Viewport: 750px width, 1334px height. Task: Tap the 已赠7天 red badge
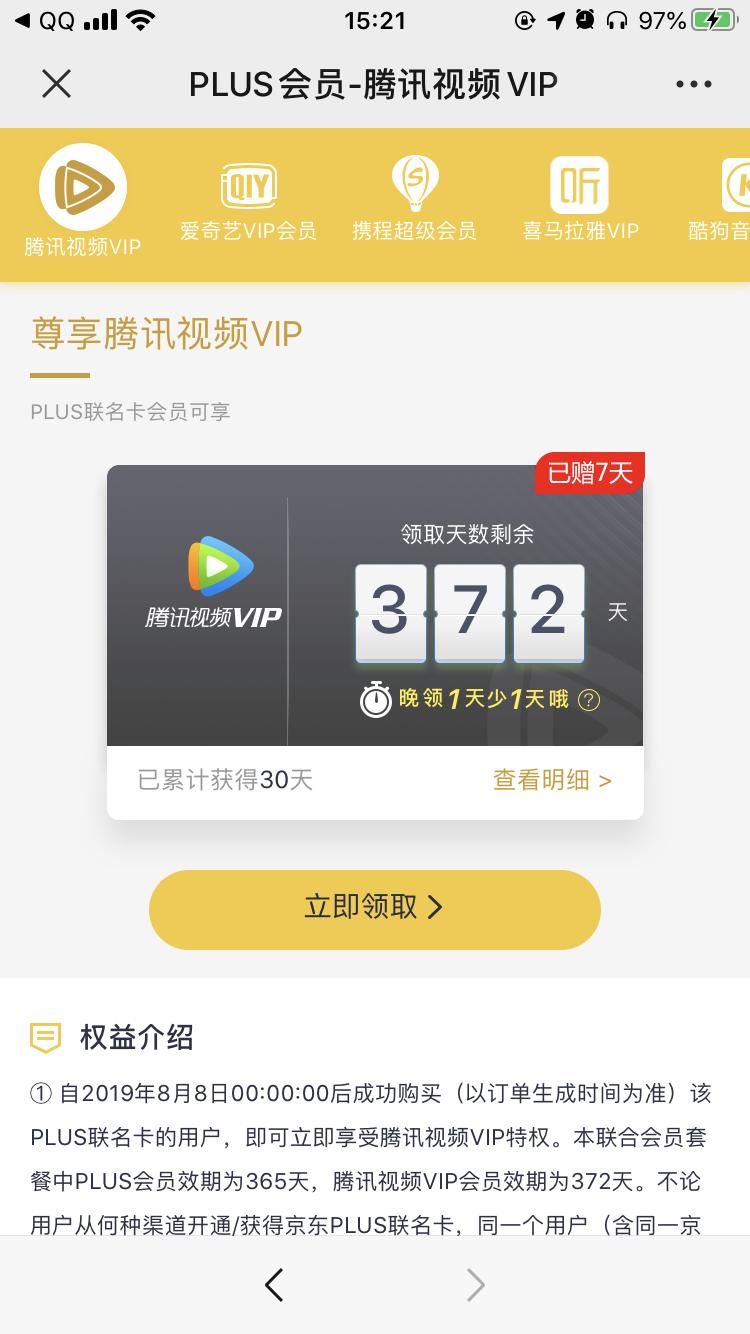click(590, 473)
